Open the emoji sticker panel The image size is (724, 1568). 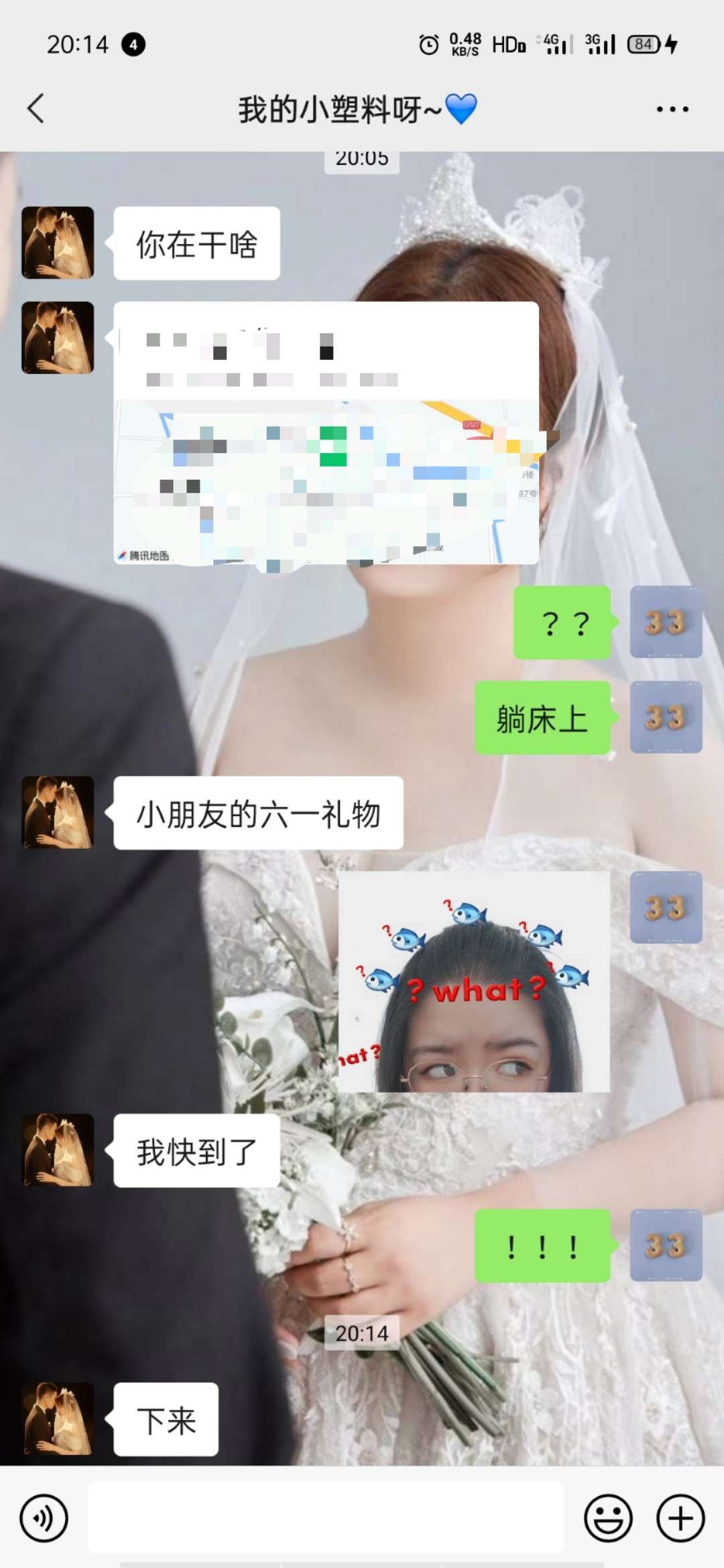608,1518
